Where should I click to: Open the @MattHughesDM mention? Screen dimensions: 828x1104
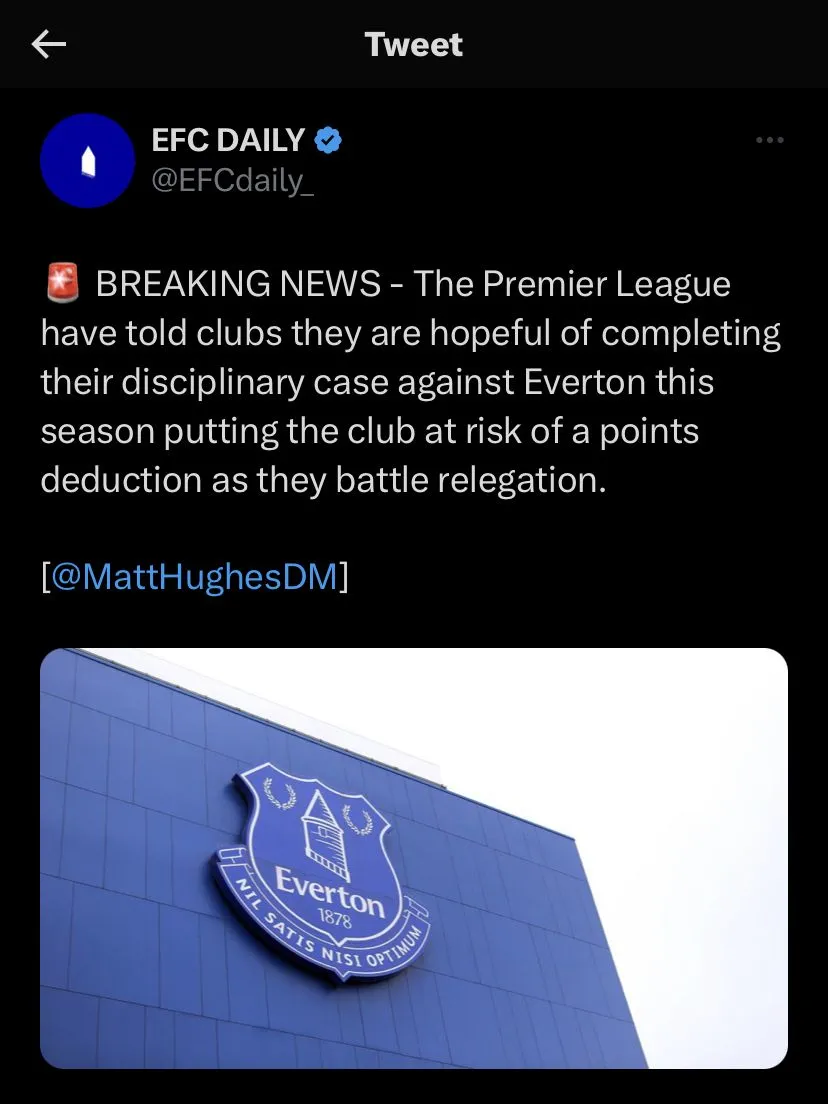(x=194, y=578)
